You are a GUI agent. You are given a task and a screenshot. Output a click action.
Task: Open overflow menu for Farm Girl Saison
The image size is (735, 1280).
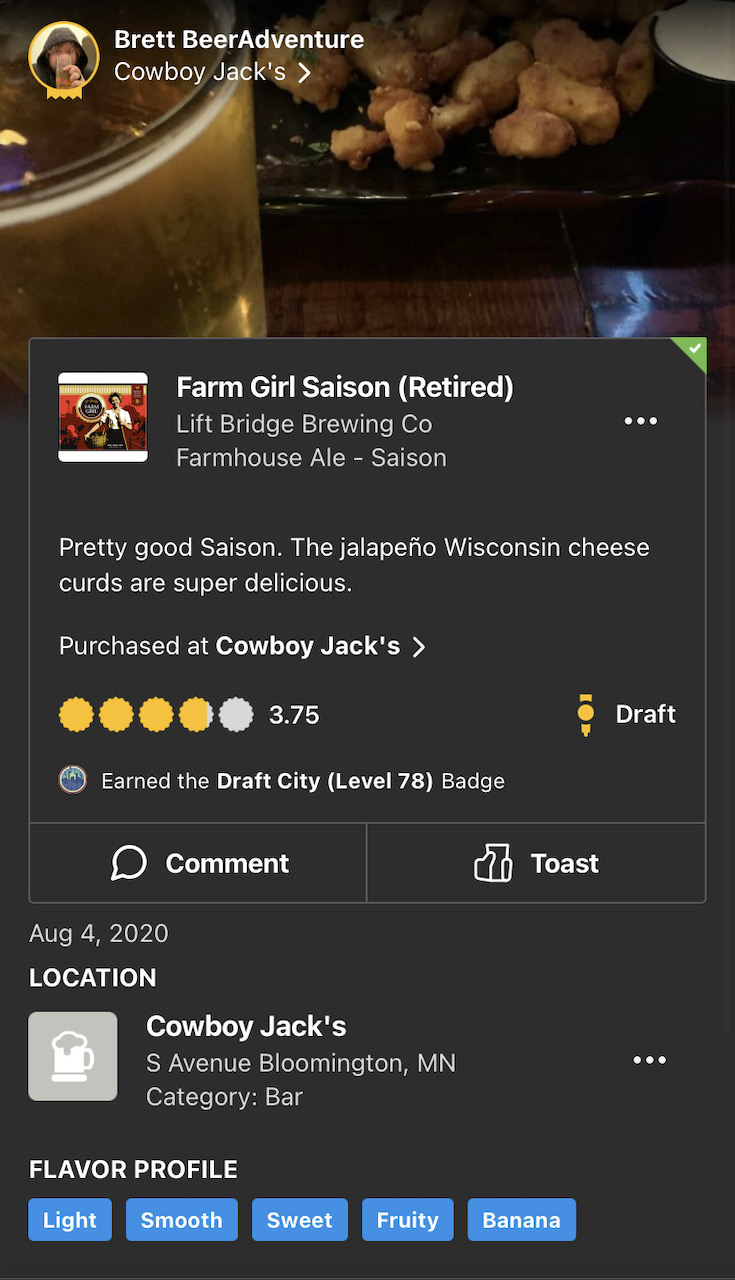coord(641,421)
